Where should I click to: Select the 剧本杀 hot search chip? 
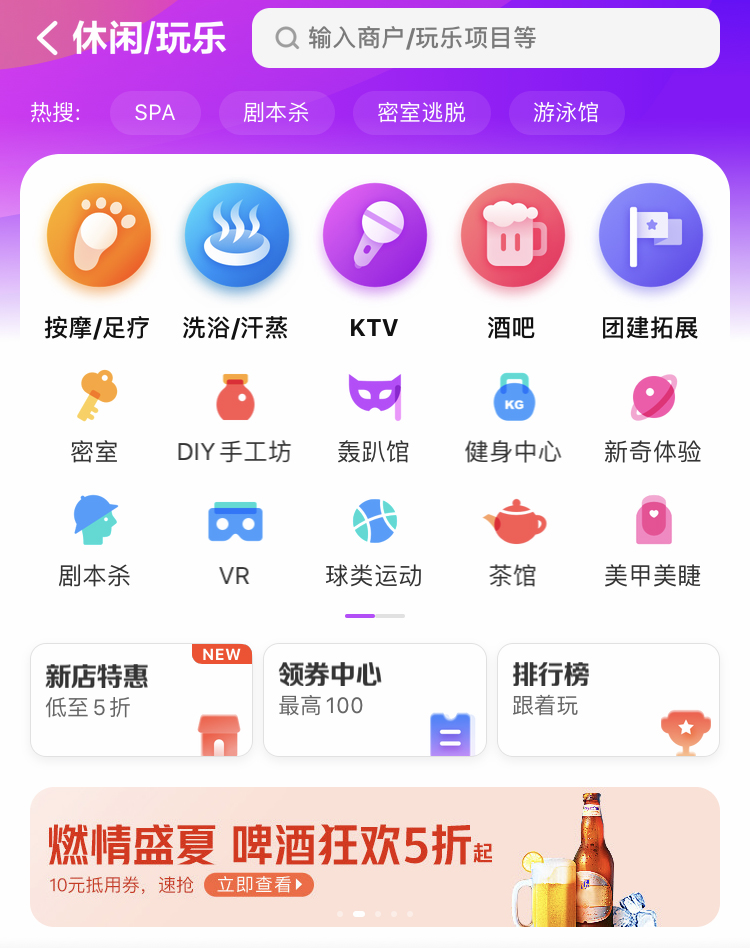[x=276, y=113]
